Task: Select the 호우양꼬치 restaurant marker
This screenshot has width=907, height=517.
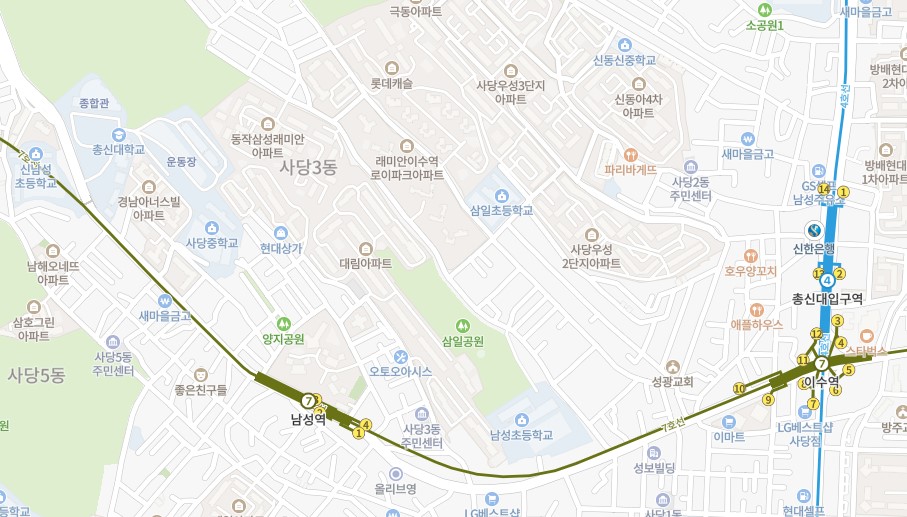Action: tap(751, 254)
